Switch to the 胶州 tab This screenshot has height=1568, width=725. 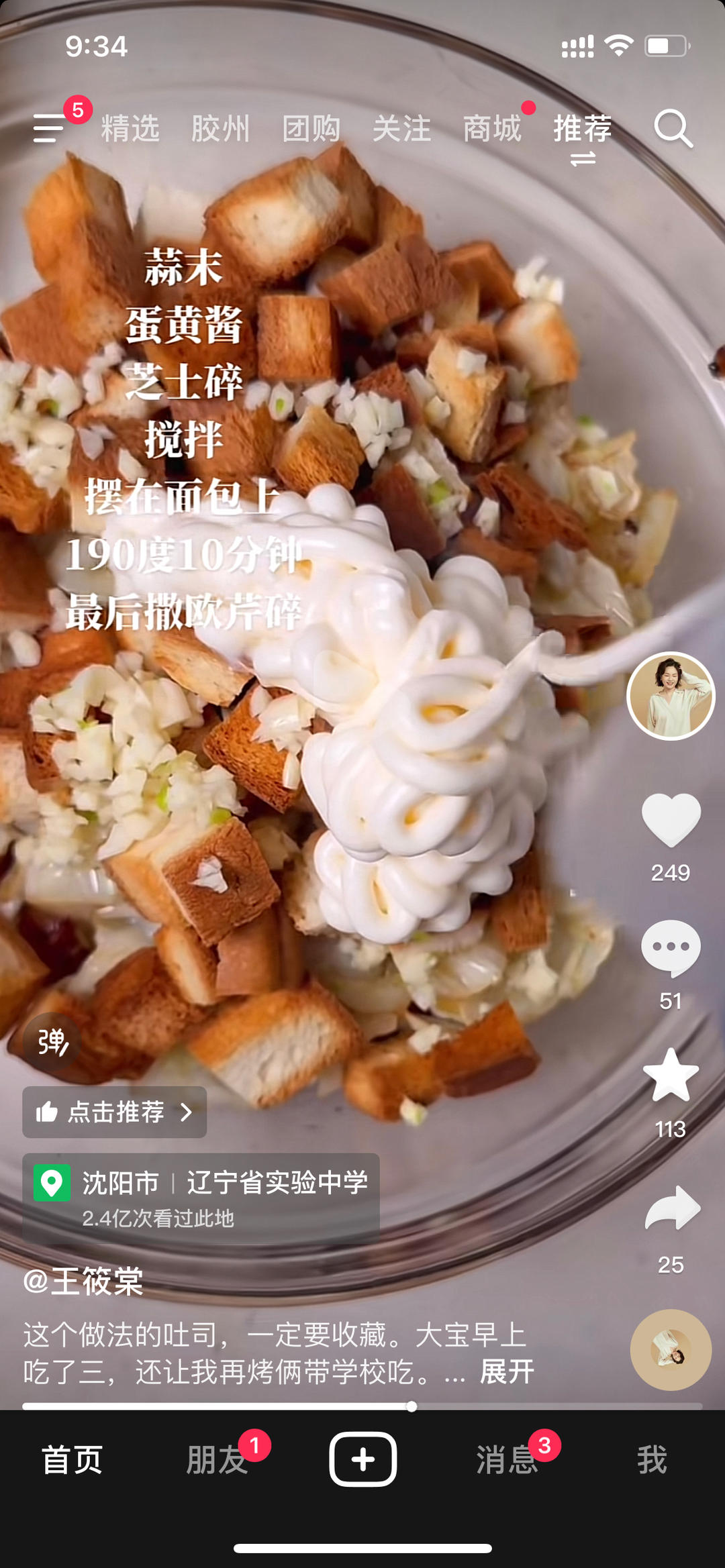220,128
